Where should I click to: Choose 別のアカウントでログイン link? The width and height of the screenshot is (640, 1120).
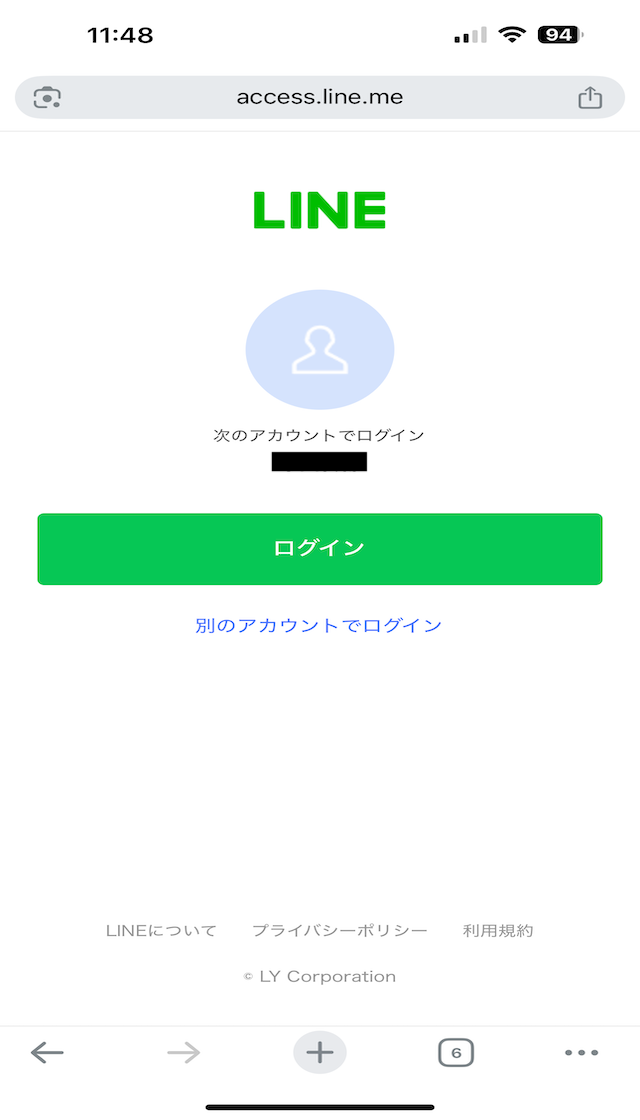319,626
